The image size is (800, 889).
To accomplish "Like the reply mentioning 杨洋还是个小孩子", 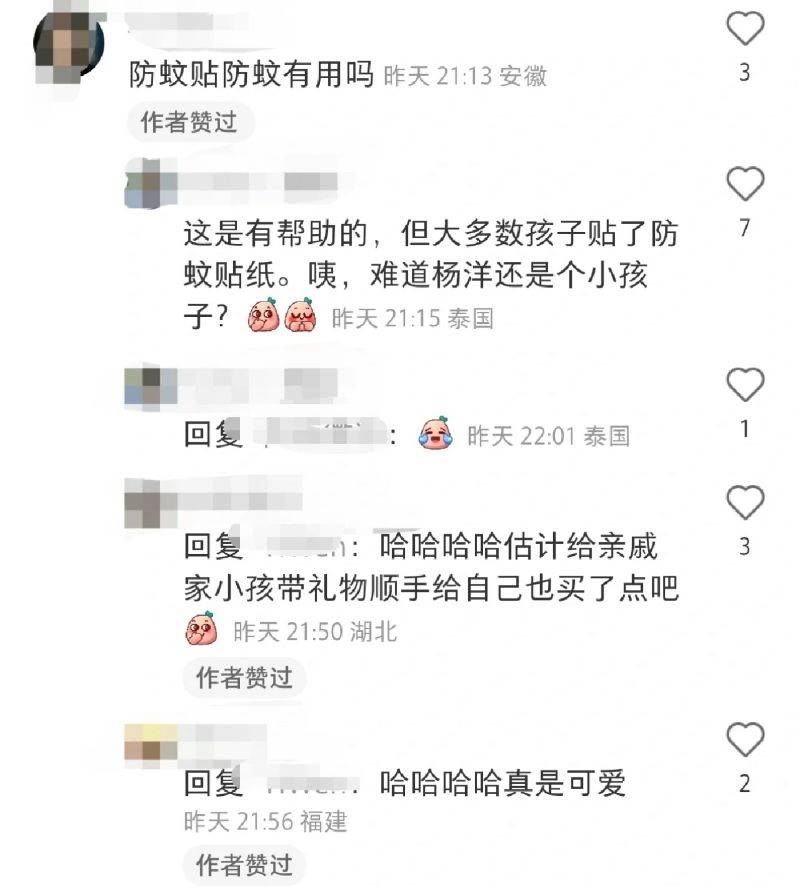I will (x=745, y=185).
